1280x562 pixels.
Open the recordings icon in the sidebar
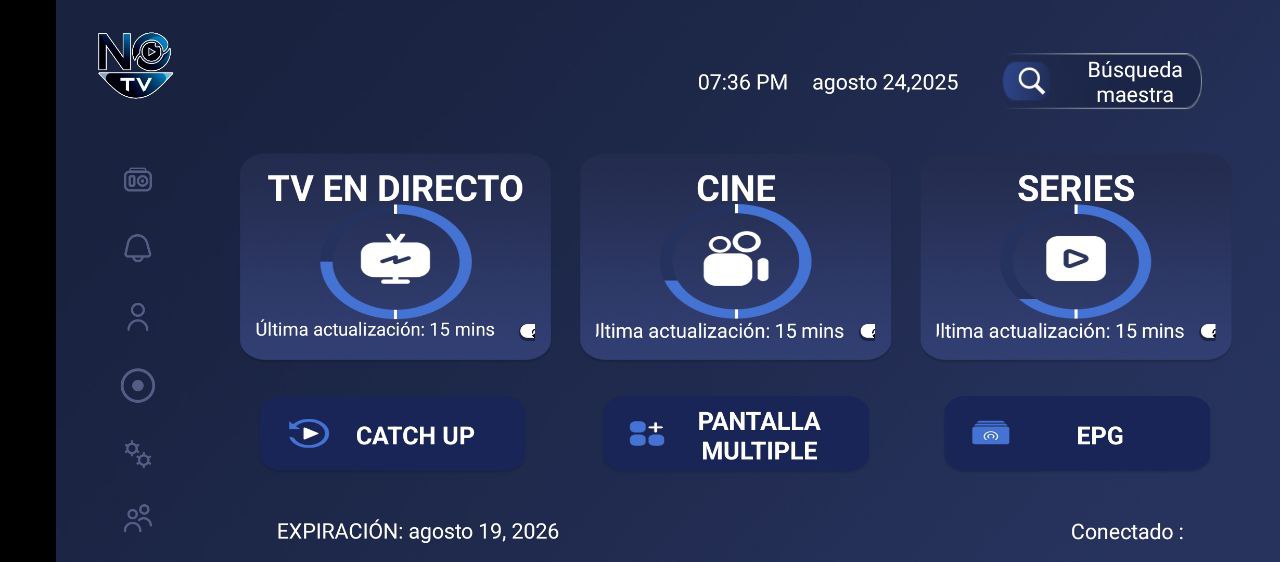pyautogui.click(x=138, y=385)
